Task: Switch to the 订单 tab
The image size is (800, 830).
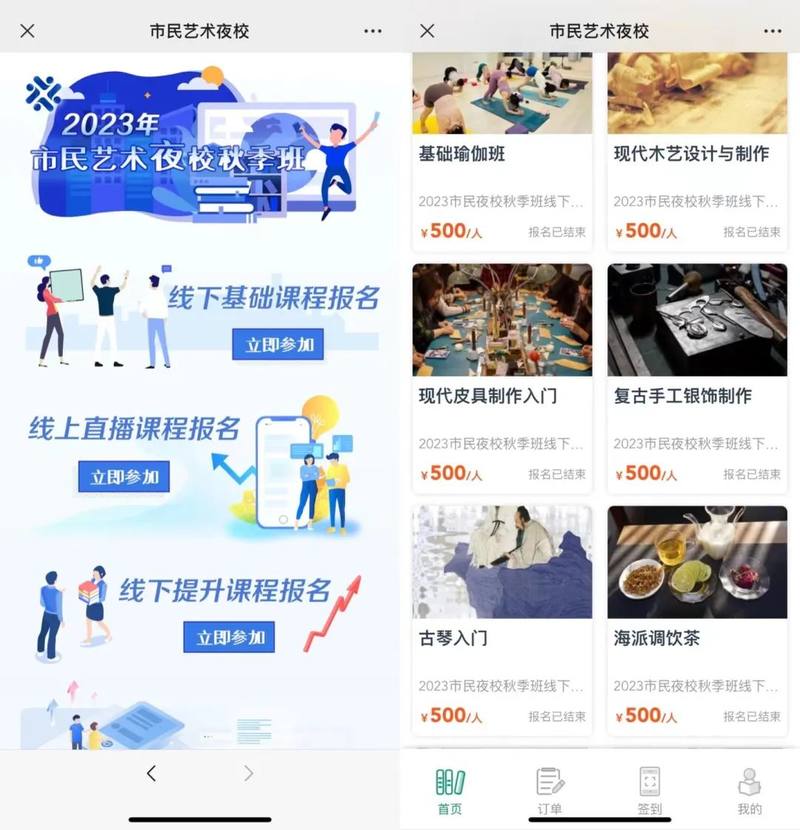Action: tap(550, 790)
